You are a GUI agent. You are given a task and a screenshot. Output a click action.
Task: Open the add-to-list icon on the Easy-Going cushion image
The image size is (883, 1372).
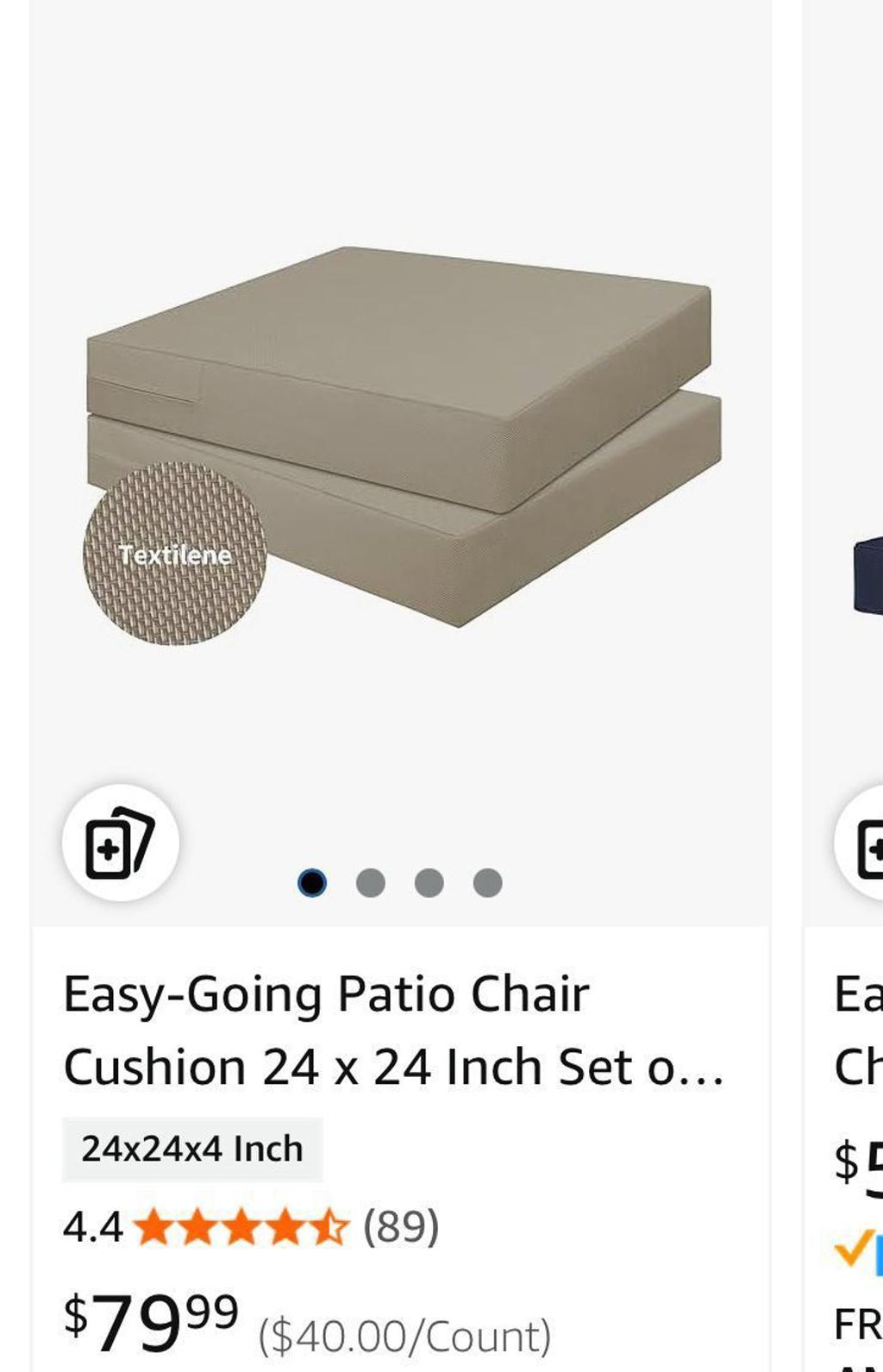pos(120,843)
